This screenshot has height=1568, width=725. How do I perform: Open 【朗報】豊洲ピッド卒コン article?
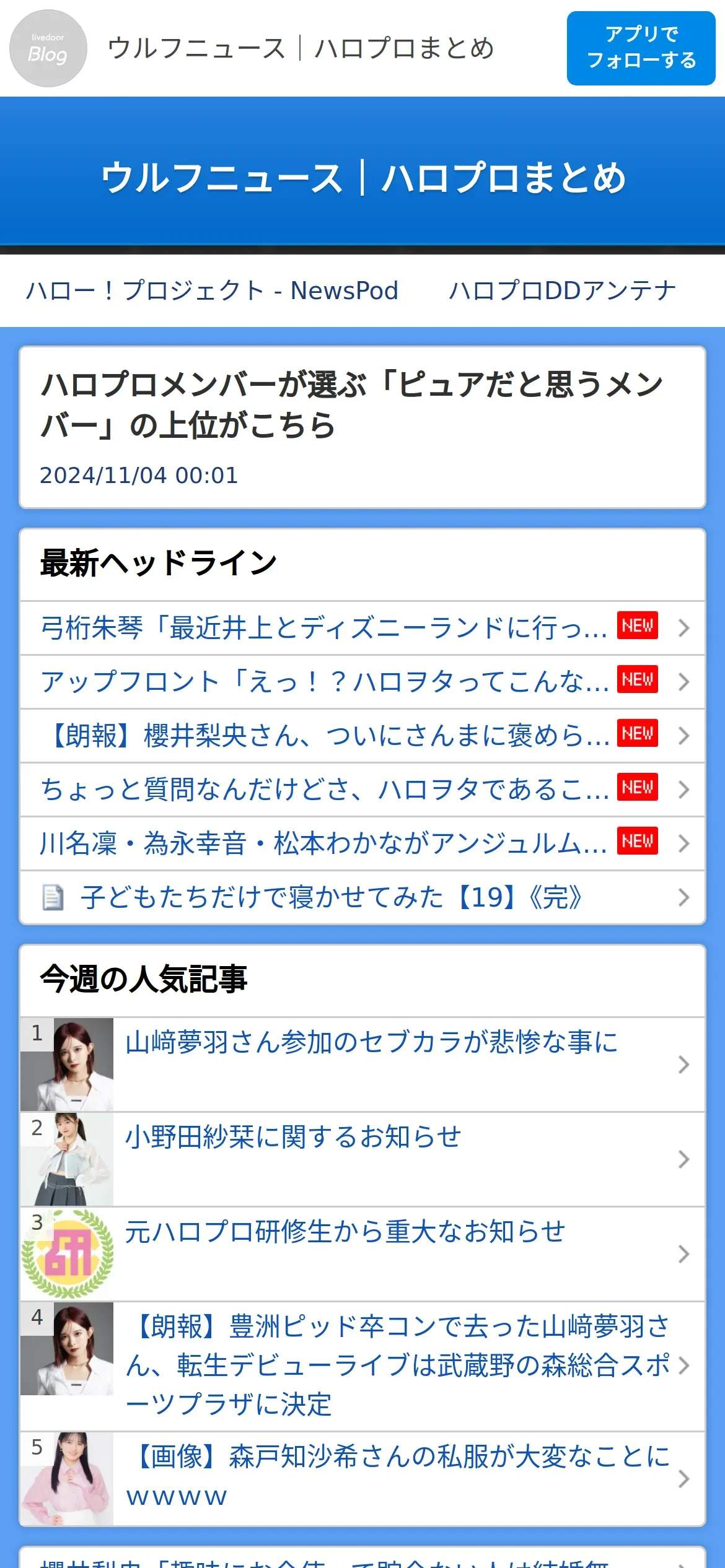pyautogui.click(x=397, y=1365)
